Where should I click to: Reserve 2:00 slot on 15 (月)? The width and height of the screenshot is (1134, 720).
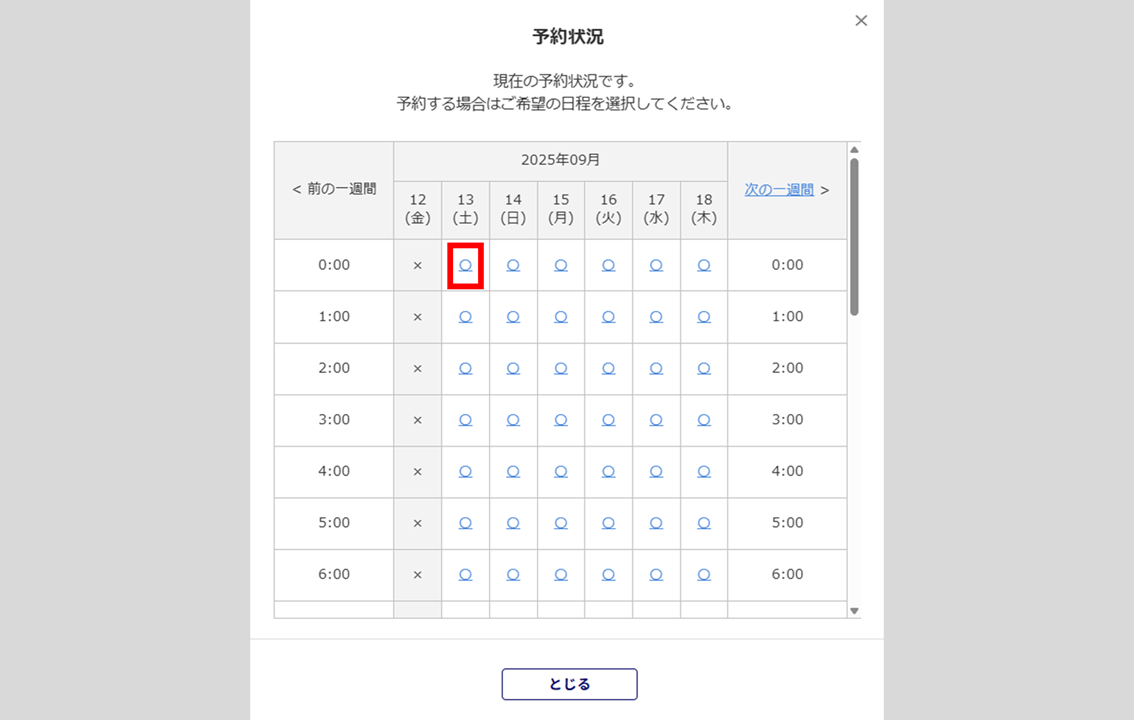click(561, 368)
